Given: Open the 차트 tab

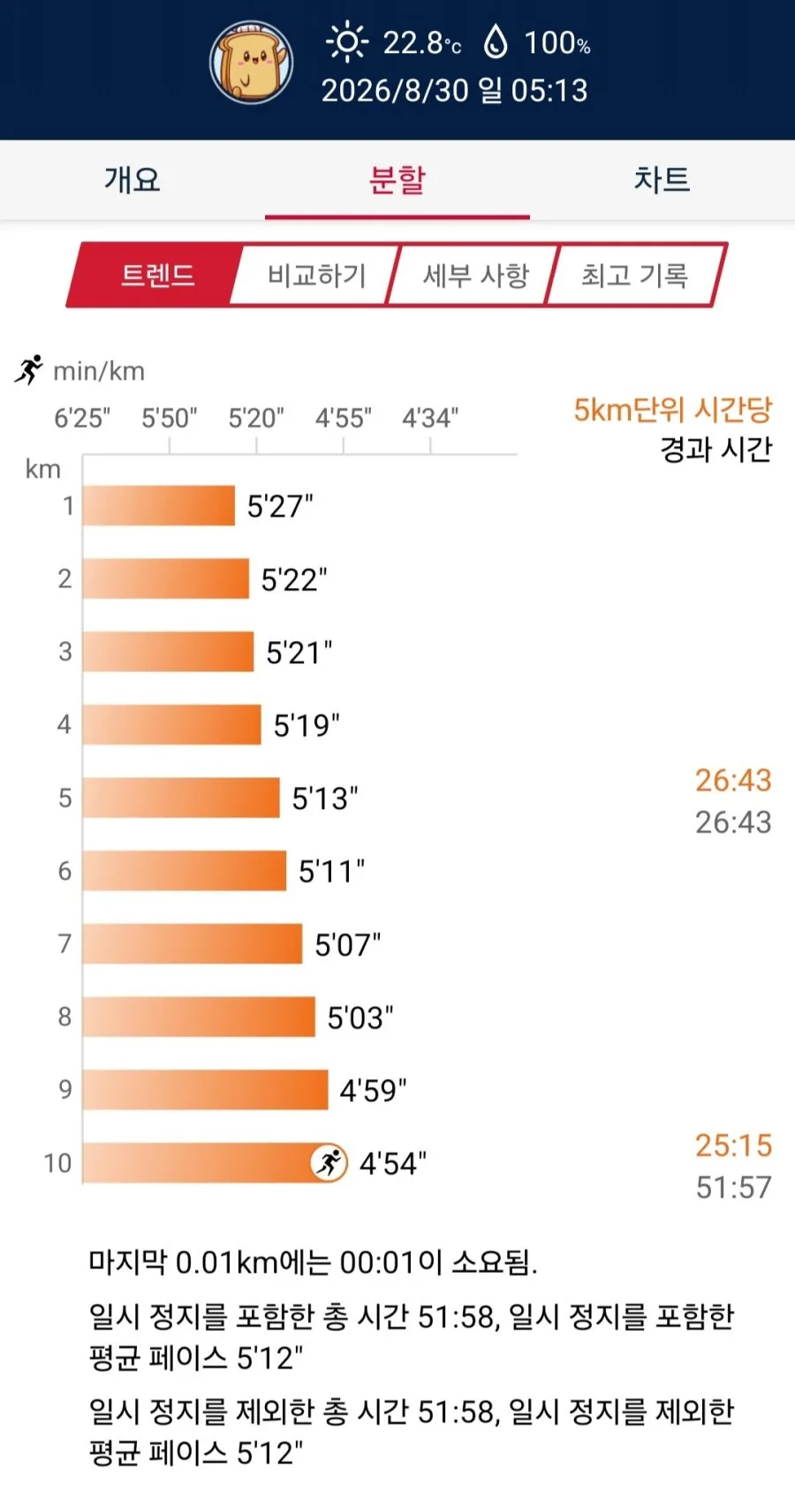Looking at the screenshot, I should [x=662, y=180].
